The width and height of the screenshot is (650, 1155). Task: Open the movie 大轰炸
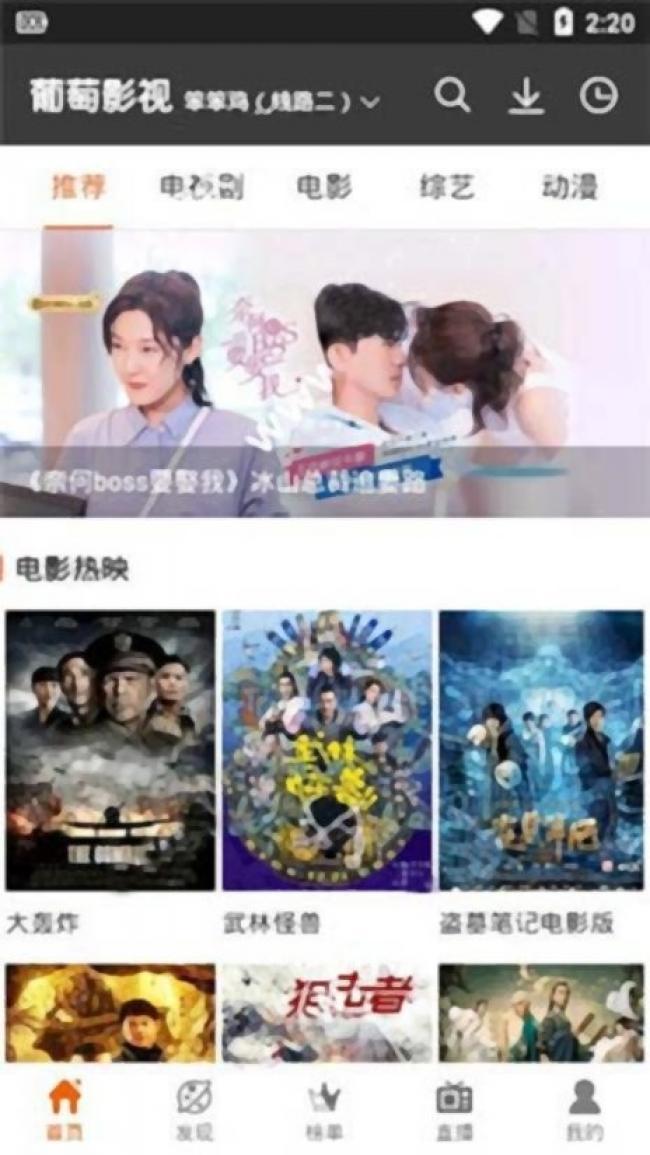[x=110, y=750]
